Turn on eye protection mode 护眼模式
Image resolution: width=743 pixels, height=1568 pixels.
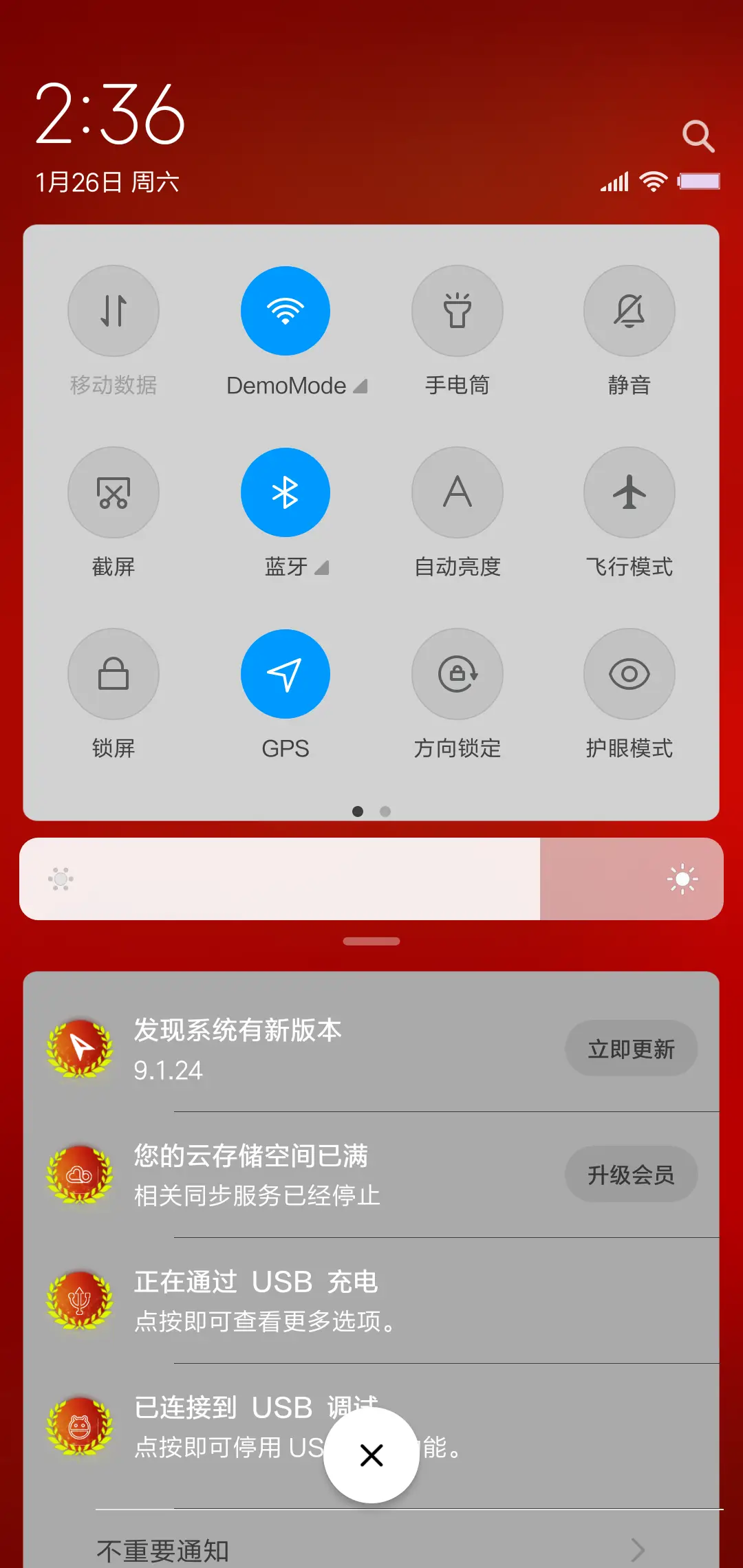point(629,674)
